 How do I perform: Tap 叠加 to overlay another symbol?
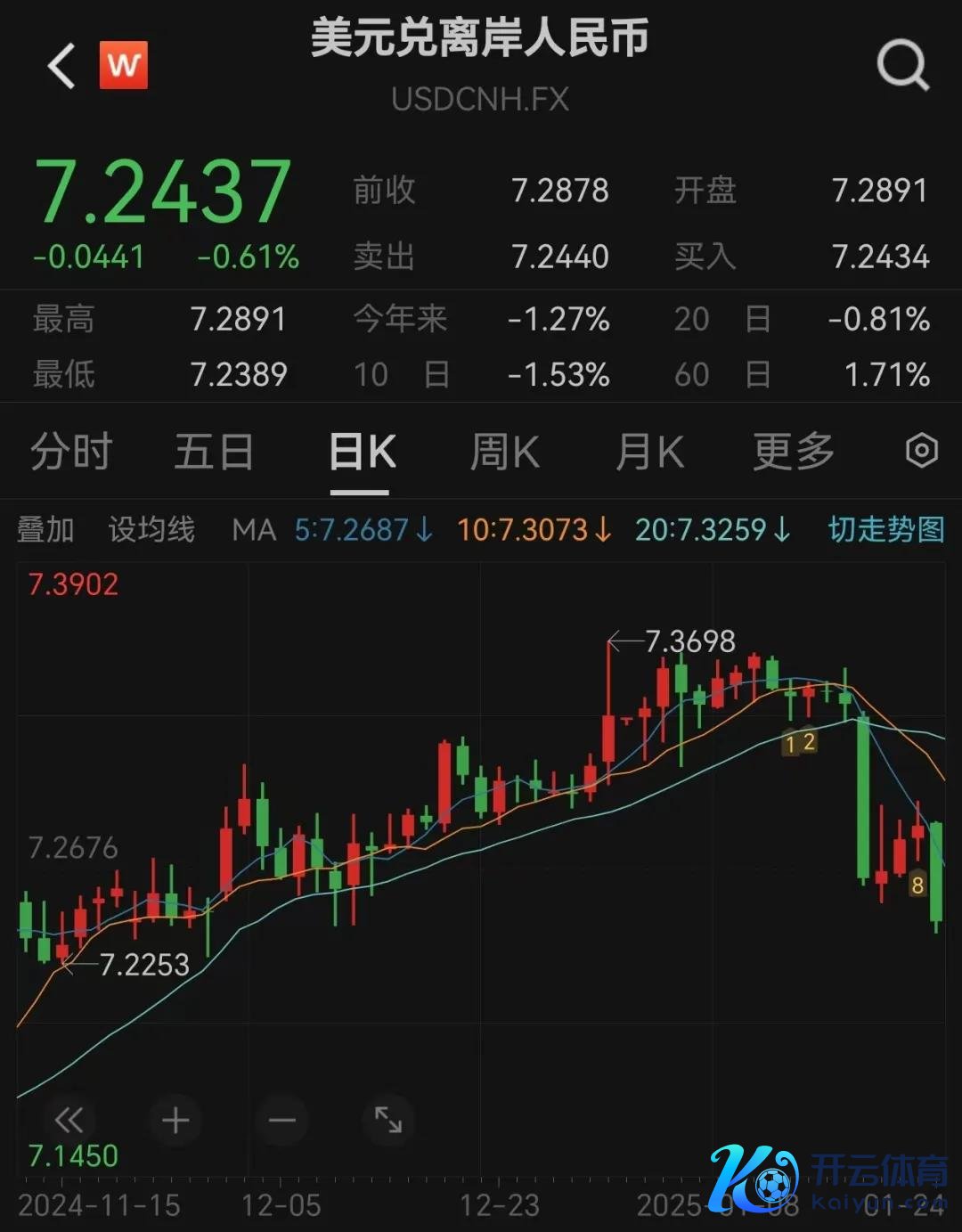click(x=45, y=530)
